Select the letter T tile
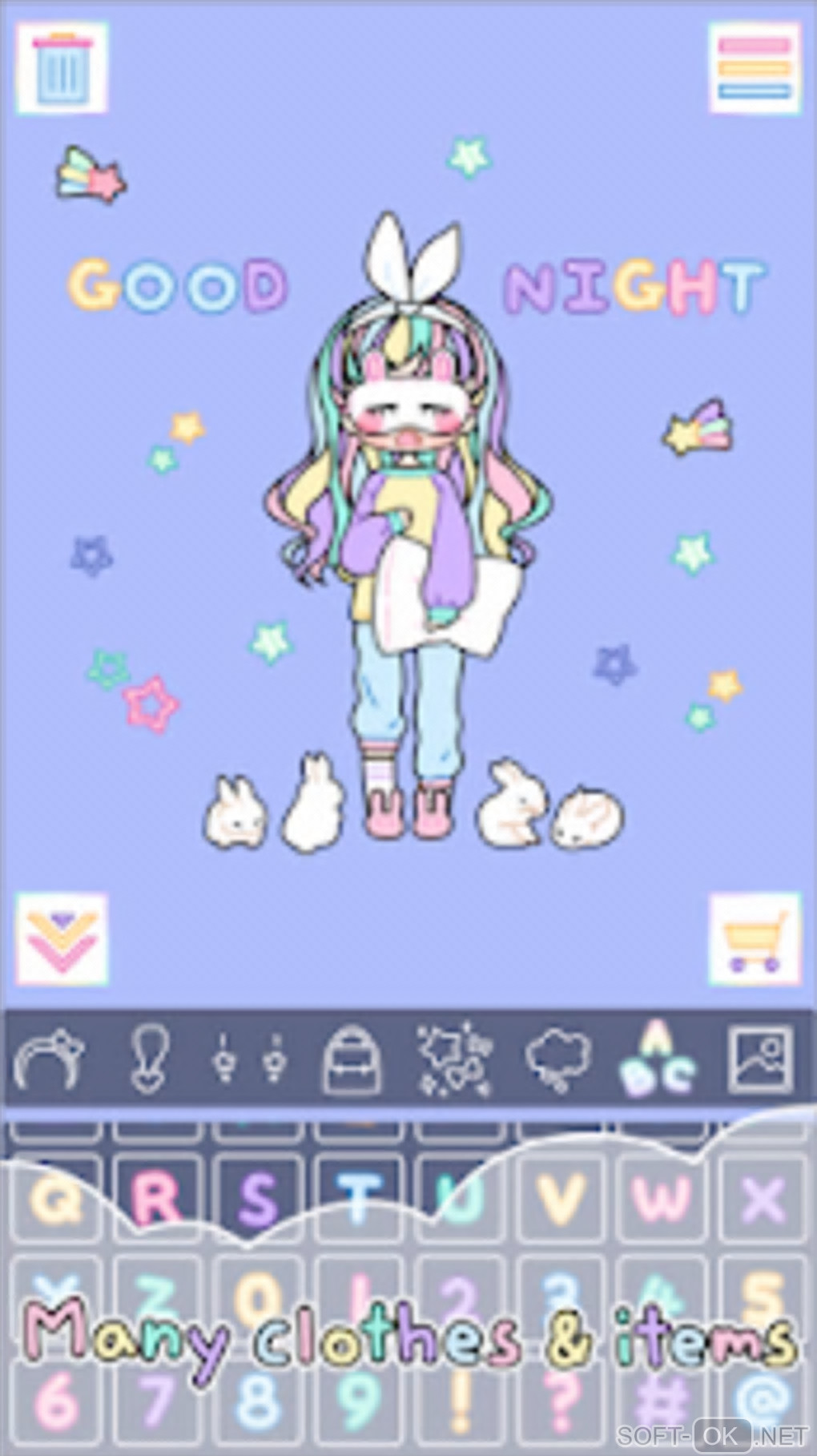Viewport: 817px width, 1456px height. (359, 1198)
